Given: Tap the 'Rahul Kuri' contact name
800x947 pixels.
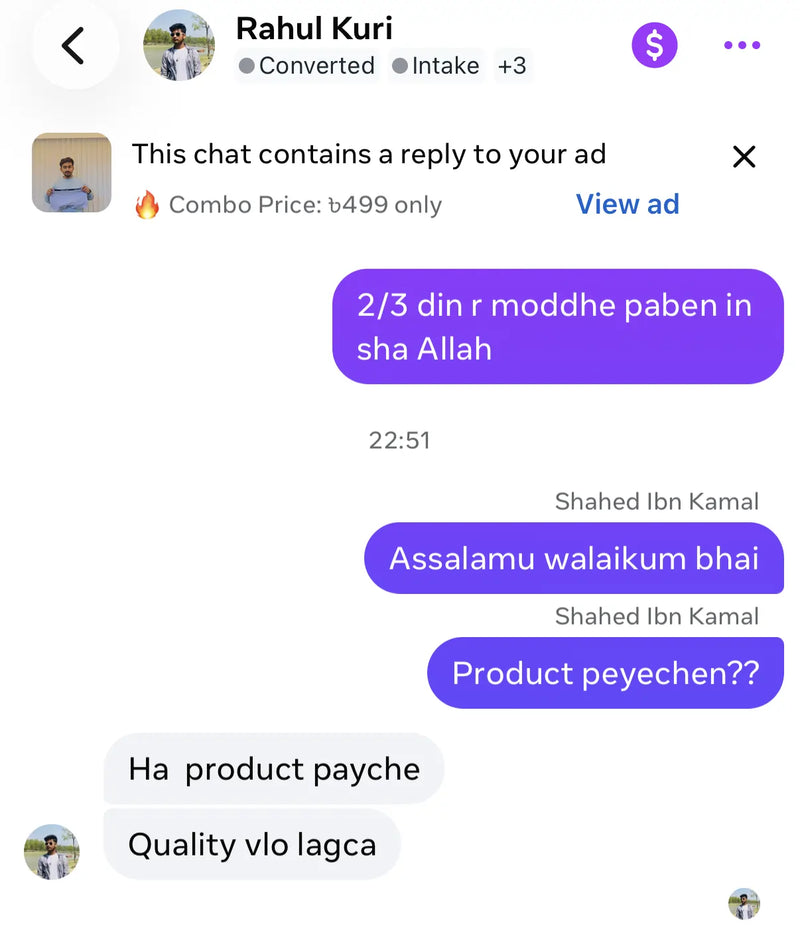Looking at the screenshot, I should 314,29.
